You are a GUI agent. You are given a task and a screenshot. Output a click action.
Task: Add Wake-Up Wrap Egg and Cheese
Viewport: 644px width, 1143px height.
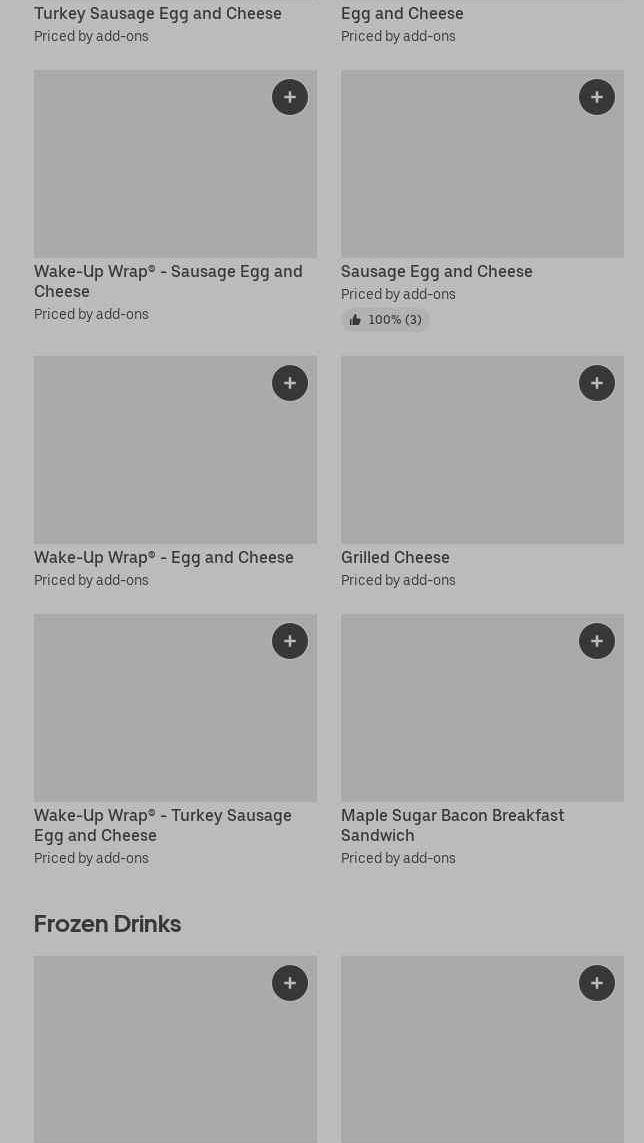290,383
